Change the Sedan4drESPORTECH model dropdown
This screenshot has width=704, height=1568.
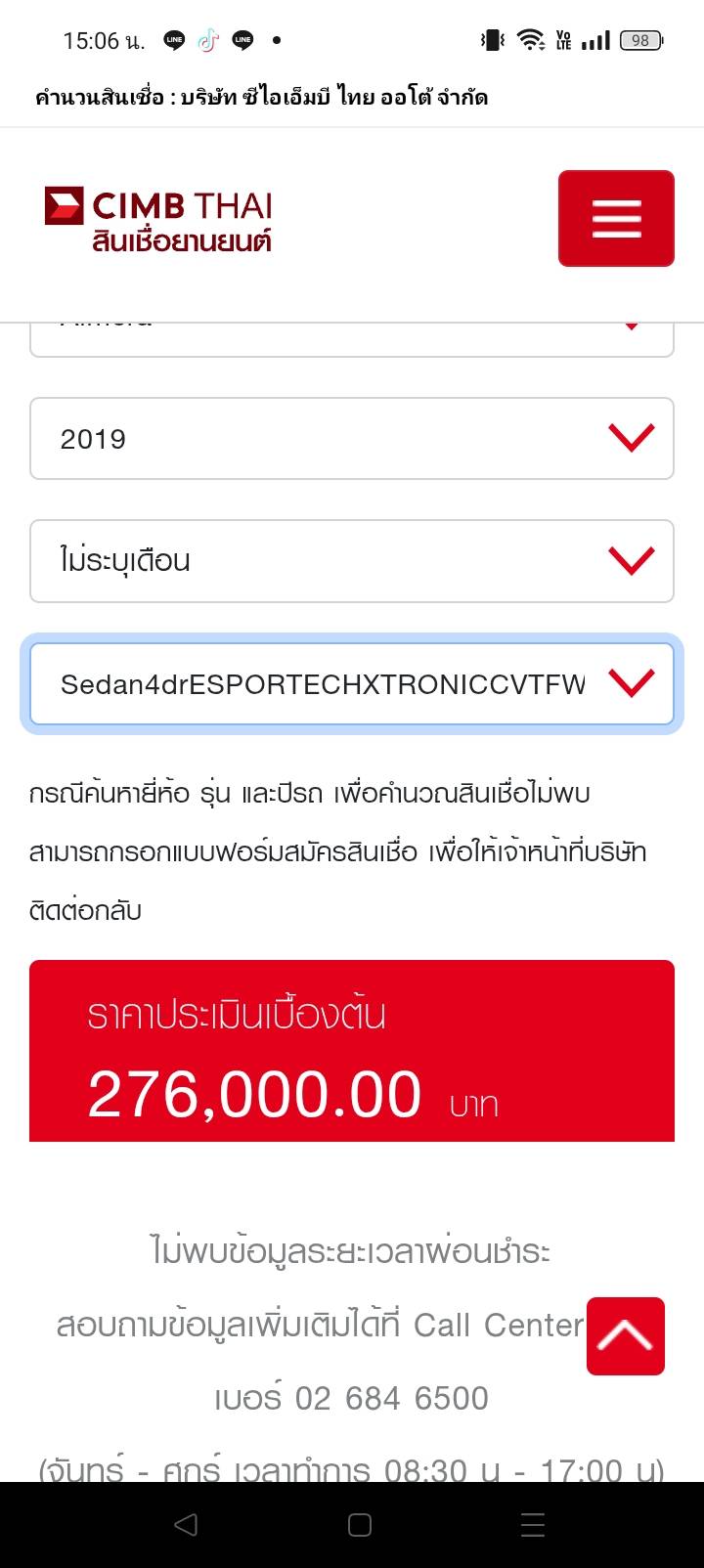[x=351, y=683]
